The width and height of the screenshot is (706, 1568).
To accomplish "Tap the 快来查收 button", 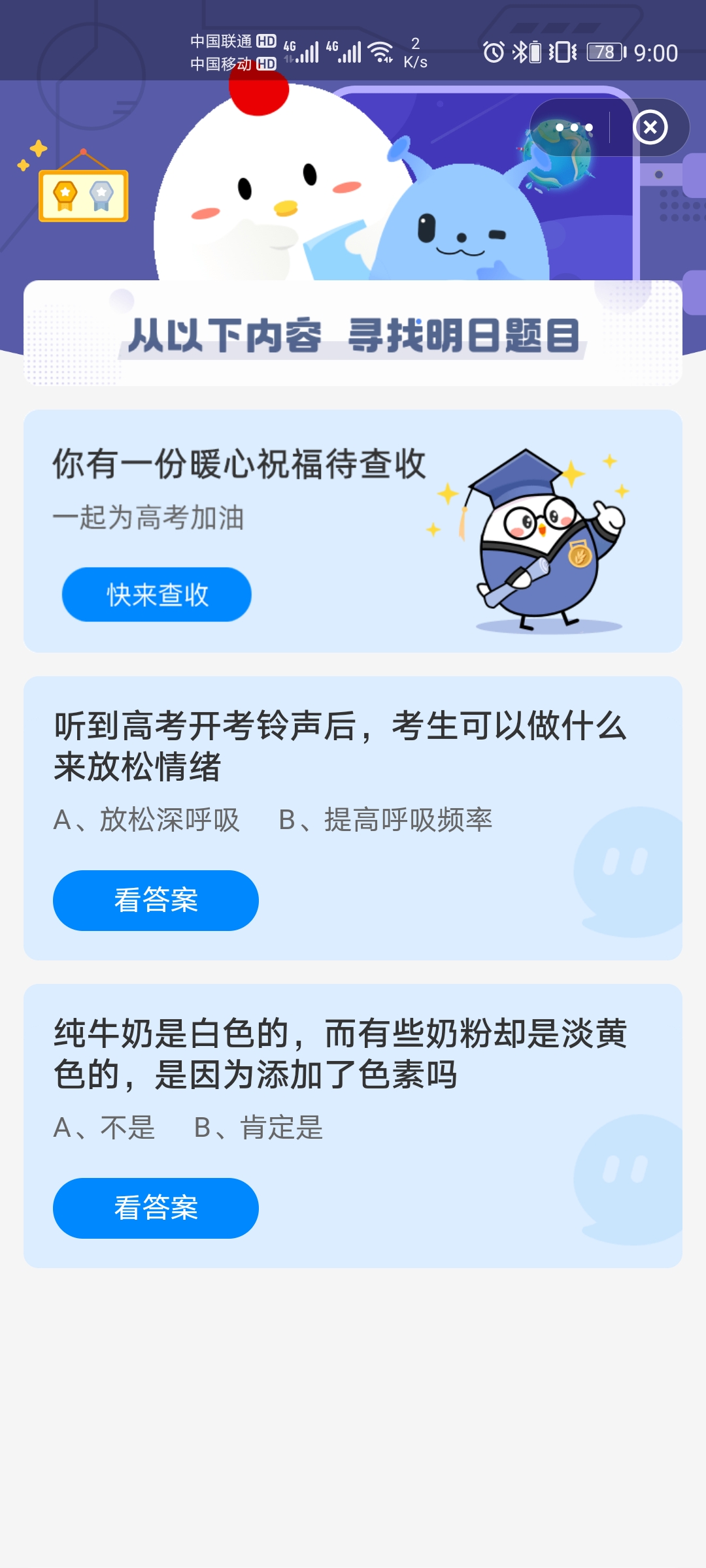I will pos(157,595).
